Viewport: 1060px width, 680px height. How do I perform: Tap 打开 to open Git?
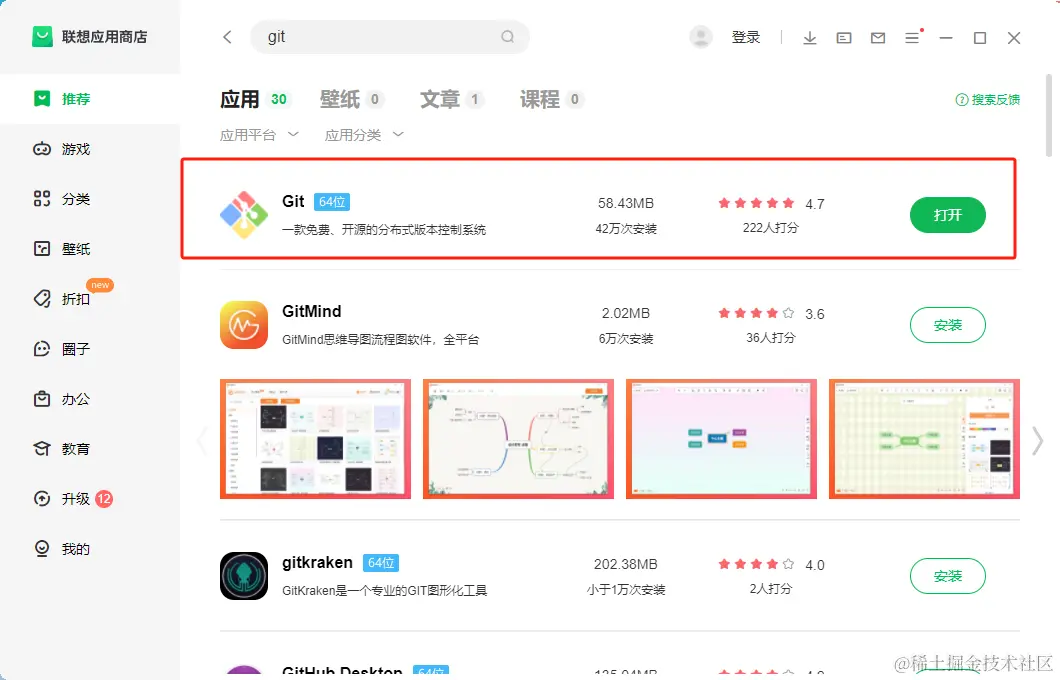click(947, 215)
